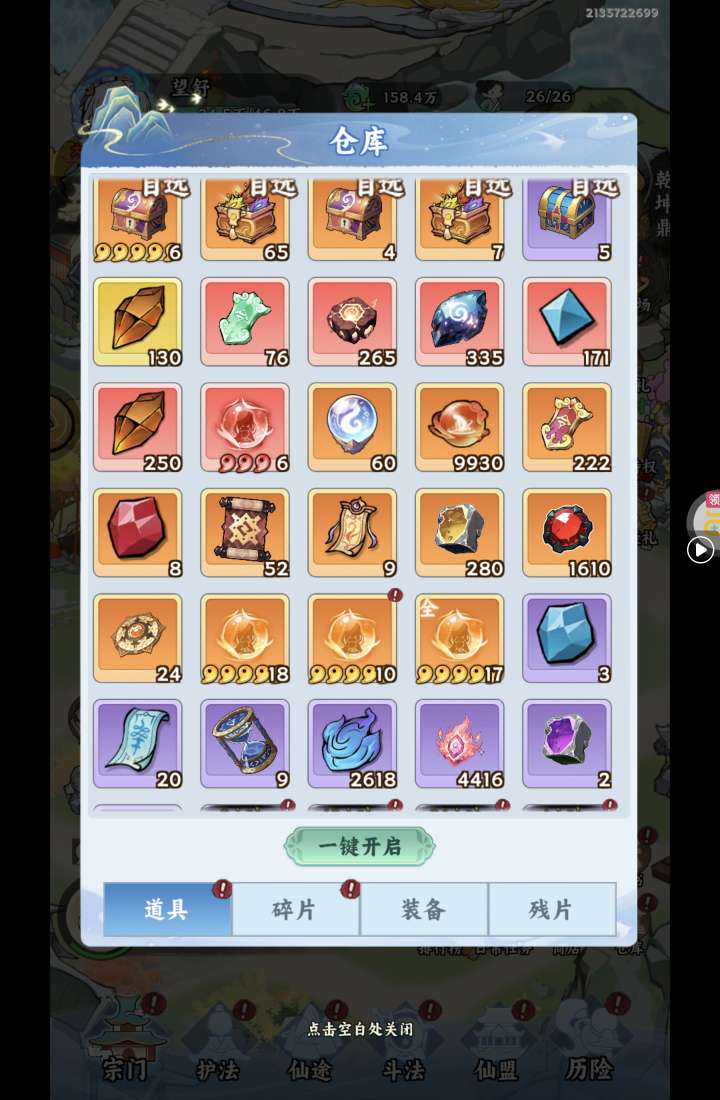
Task: Open the purple treasure chest with 5
Action: click(567, 220)
